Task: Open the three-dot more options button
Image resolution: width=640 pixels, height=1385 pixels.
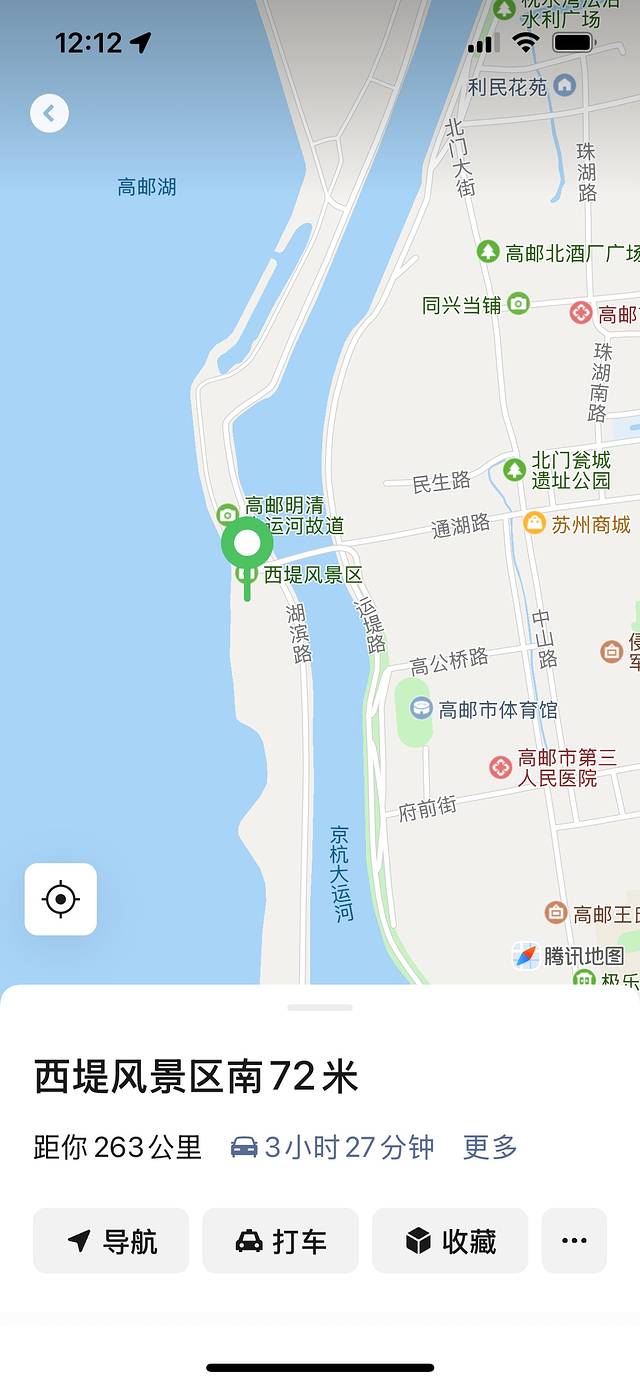Action: 574,1241
